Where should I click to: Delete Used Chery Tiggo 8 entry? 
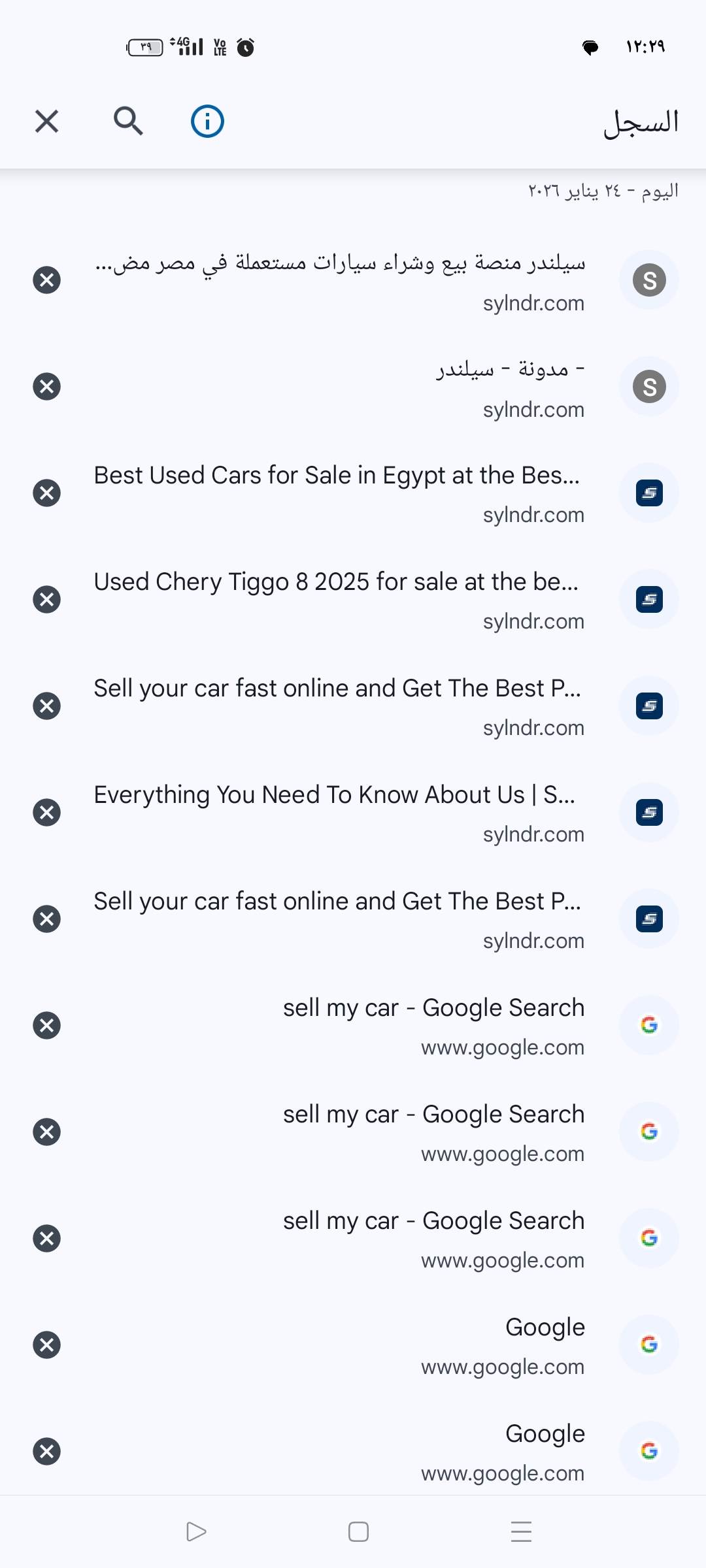pyautogui.click(x=46, y=600)
